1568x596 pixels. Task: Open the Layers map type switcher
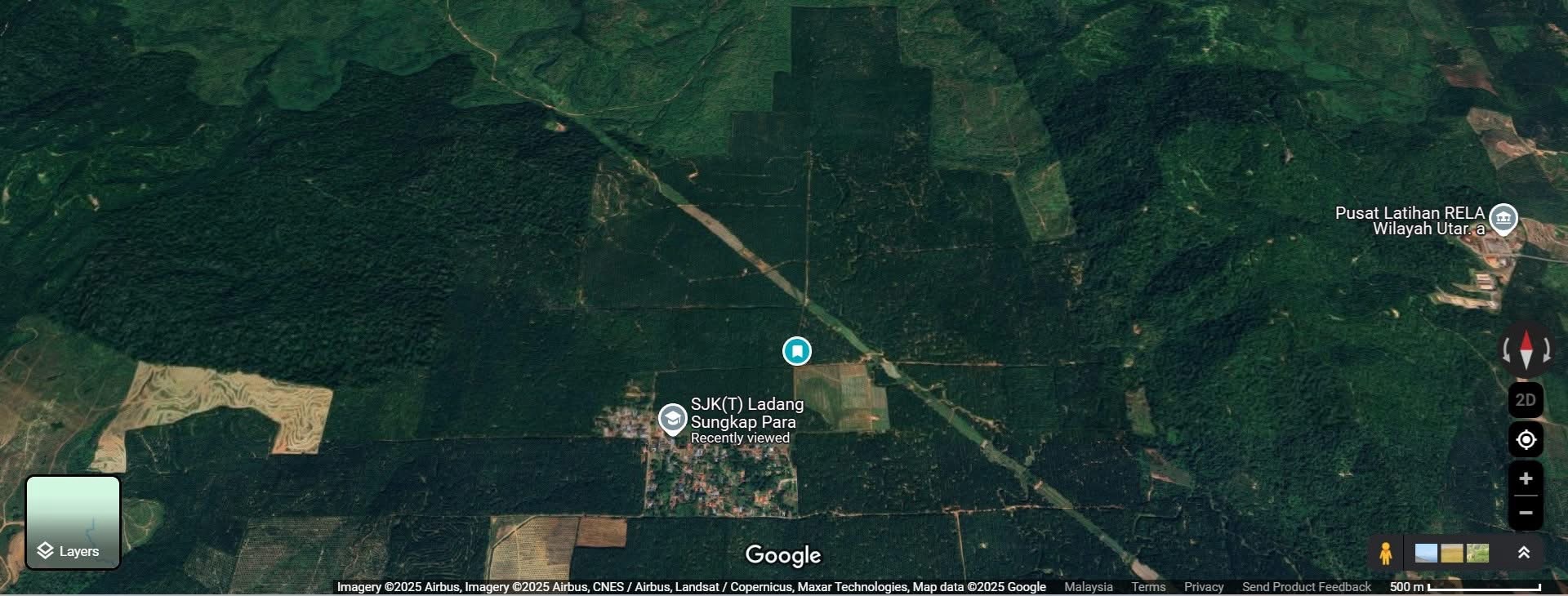pos(73,523)
